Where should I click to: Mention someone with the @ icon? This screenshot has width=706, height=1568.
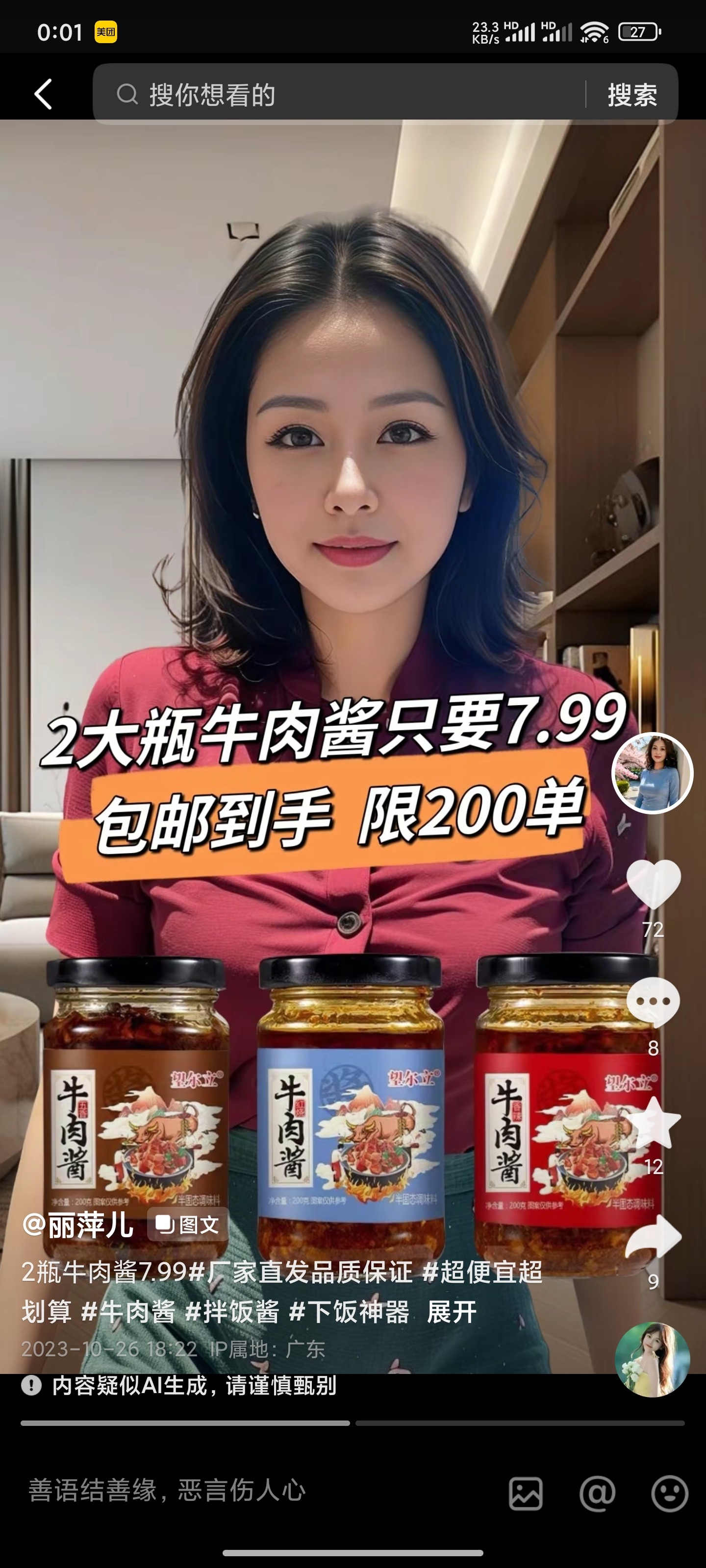click(598, 1493)
